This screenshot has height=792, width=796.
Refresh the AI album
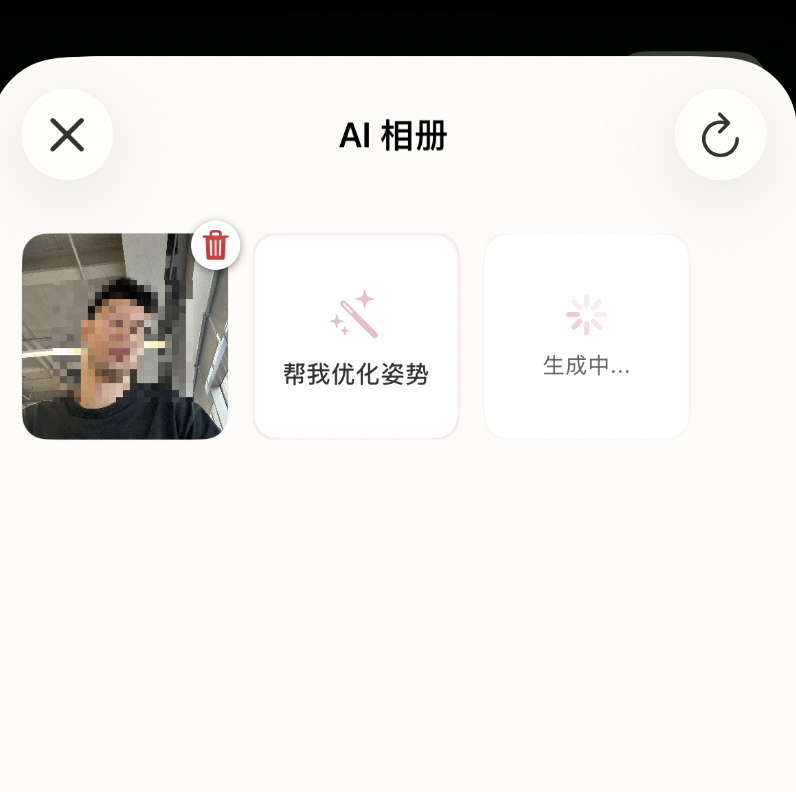720,135
